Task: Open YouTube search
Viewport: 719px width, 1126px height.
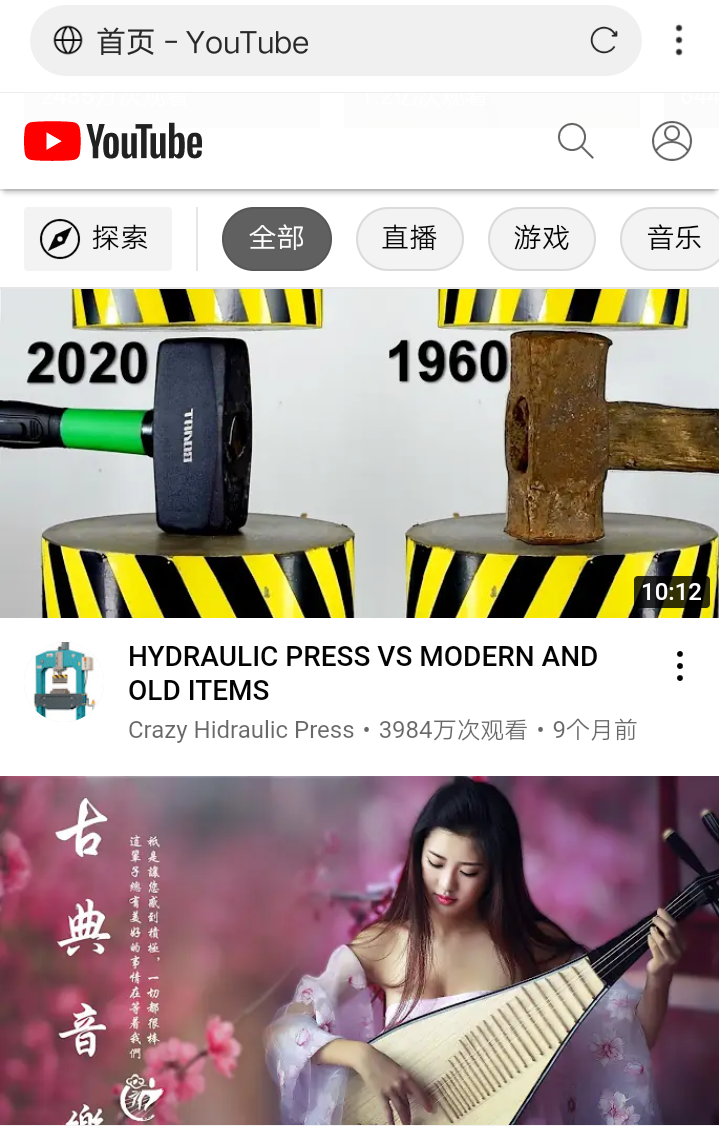Action: pos(575,141)
